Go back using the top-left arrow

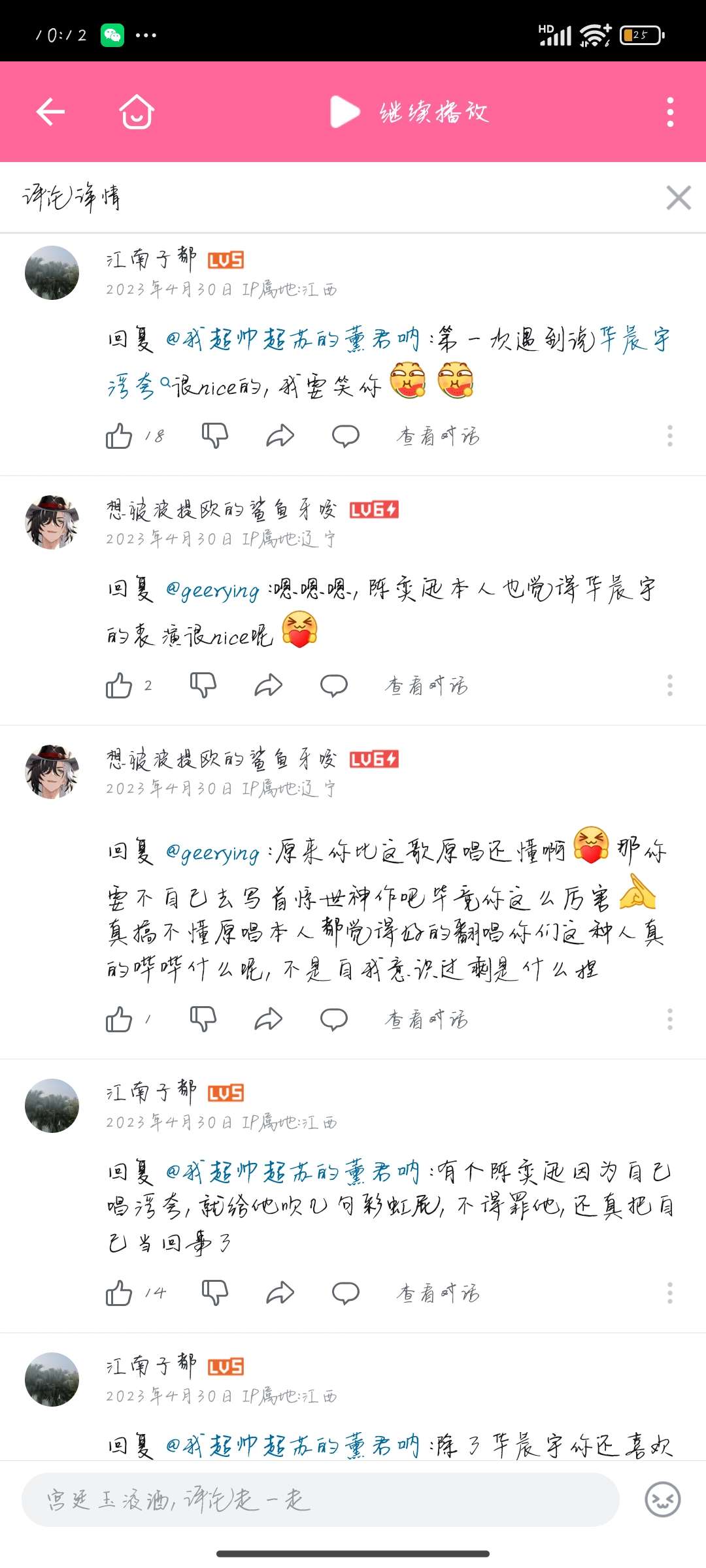pos(50,112)
